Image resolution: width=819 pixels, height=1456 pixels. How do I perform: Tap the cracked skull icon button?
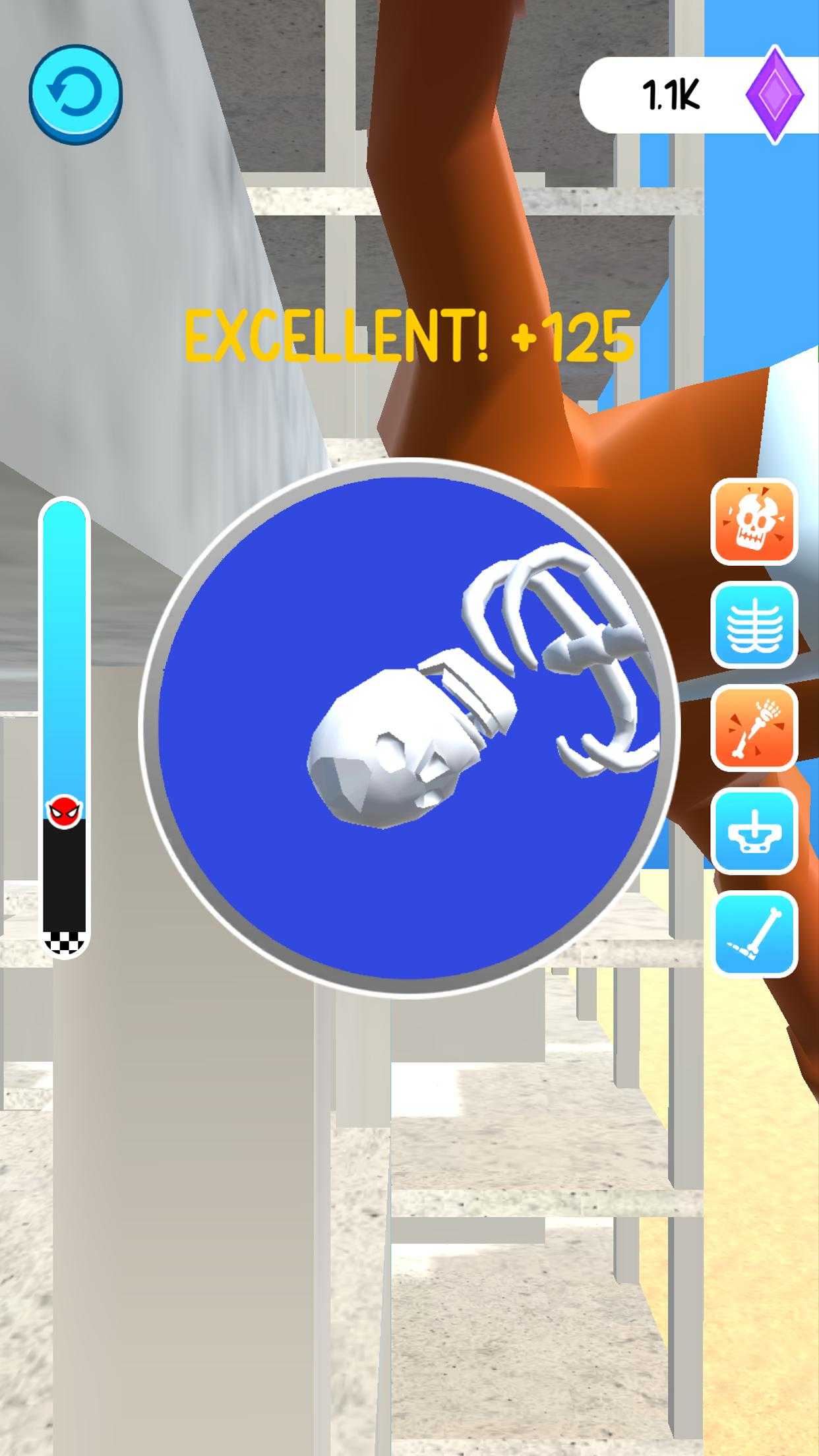pos(754,522)
